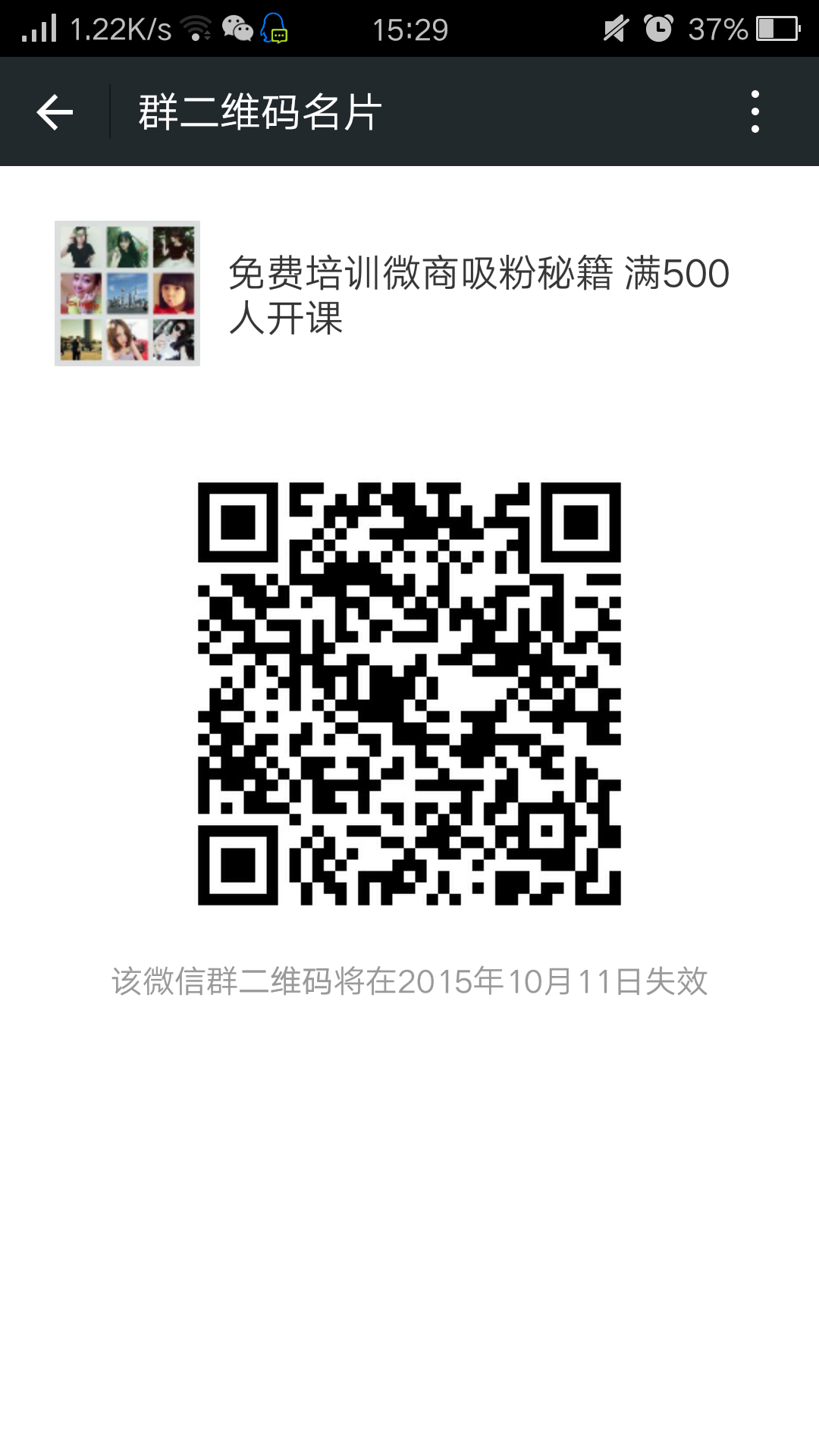
Task: Open the three-dot overflow menu
Action: [755, 112]
